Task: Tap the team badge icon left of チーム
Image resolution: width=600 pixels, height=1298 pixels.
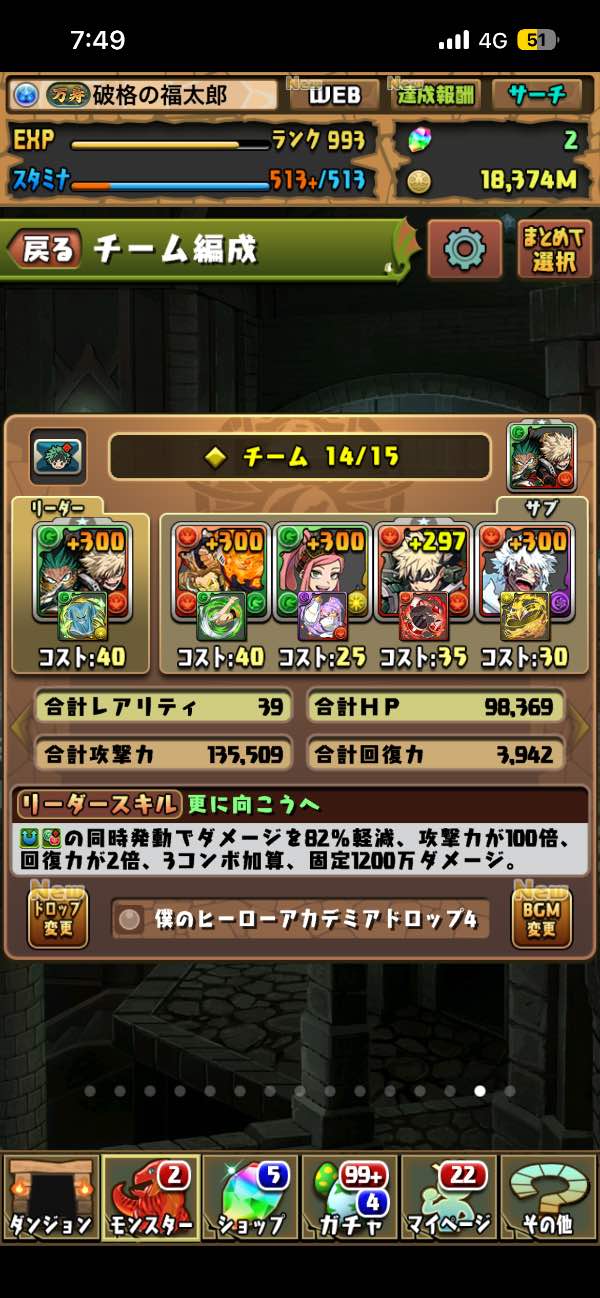Action: [58, 457]
